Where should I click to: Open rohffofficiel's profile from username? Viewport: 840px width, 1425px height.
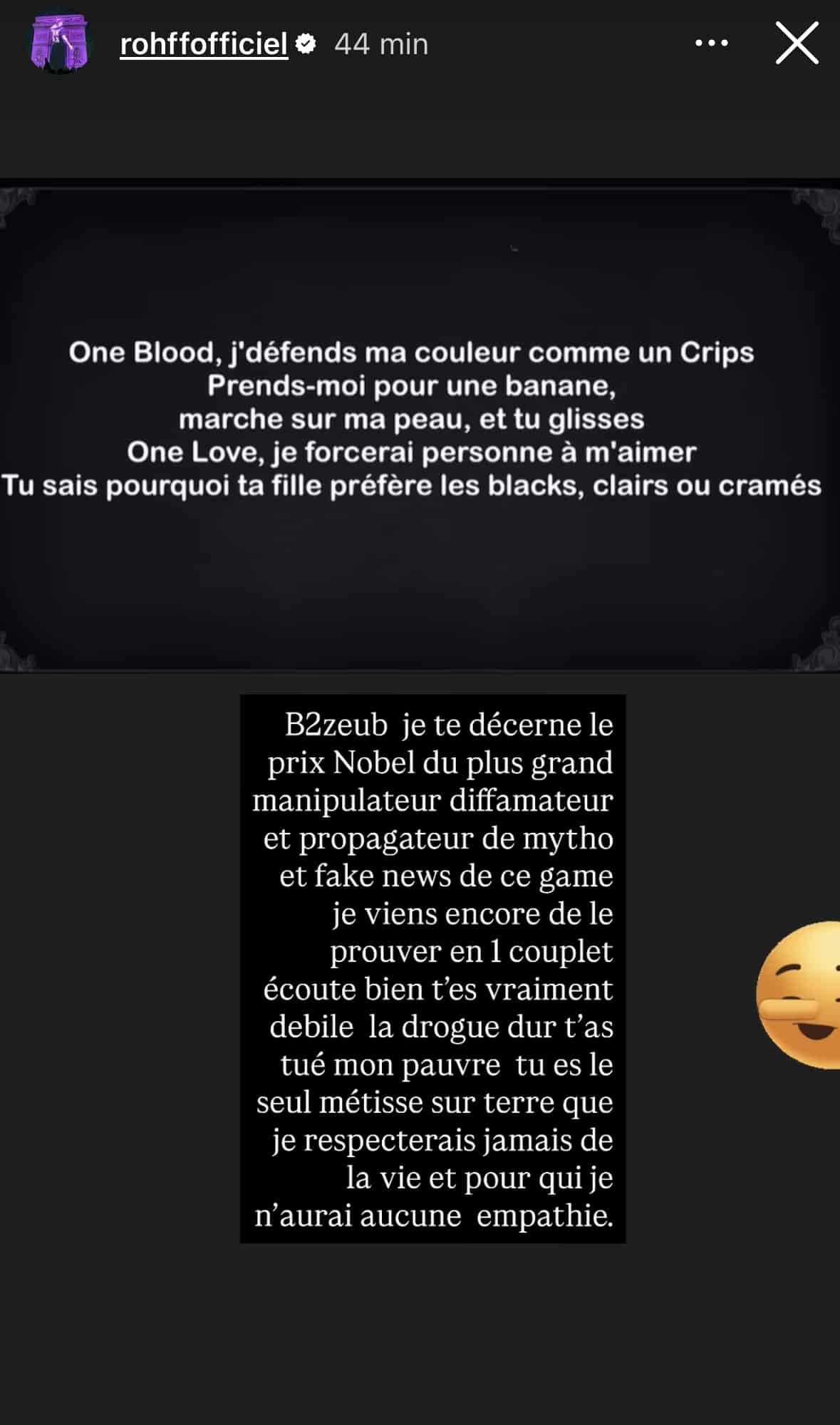coord(204,44)
